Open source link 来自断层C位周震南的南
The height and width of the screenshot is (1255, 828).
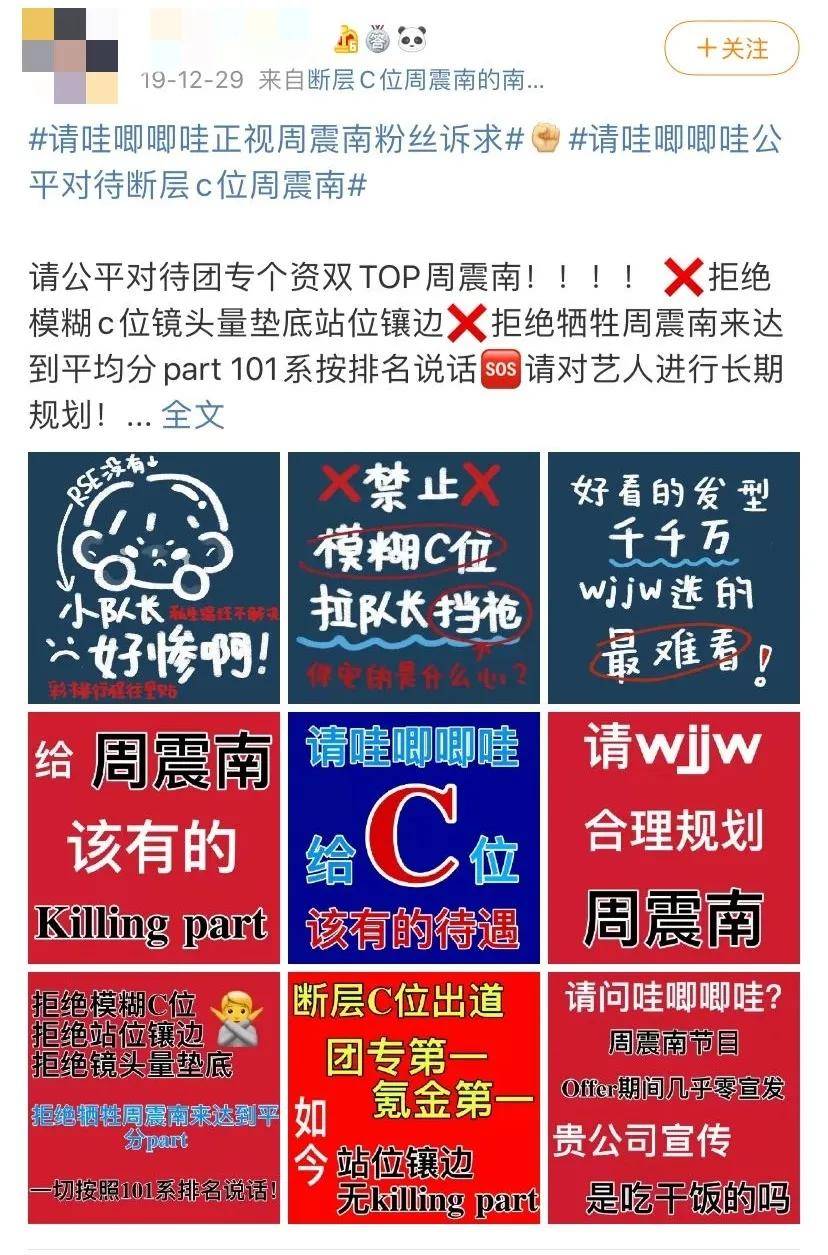tap(400, 81)
